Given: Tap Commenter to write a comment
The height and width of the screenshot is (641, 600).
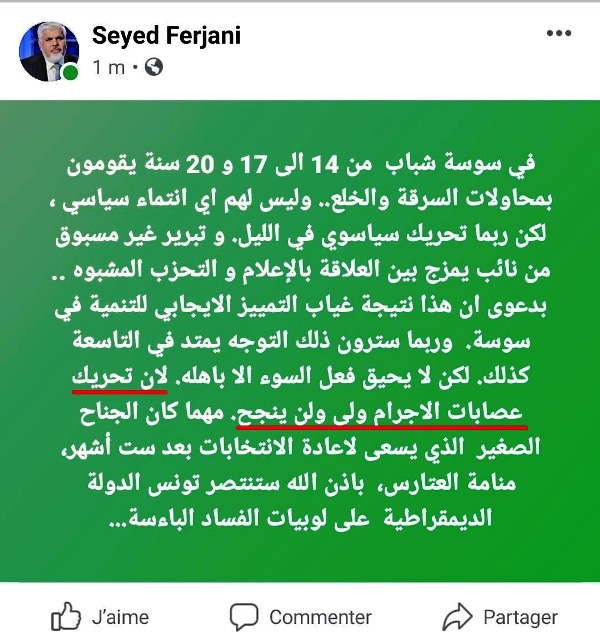Looking at the screenshot, I should [300, 617].
